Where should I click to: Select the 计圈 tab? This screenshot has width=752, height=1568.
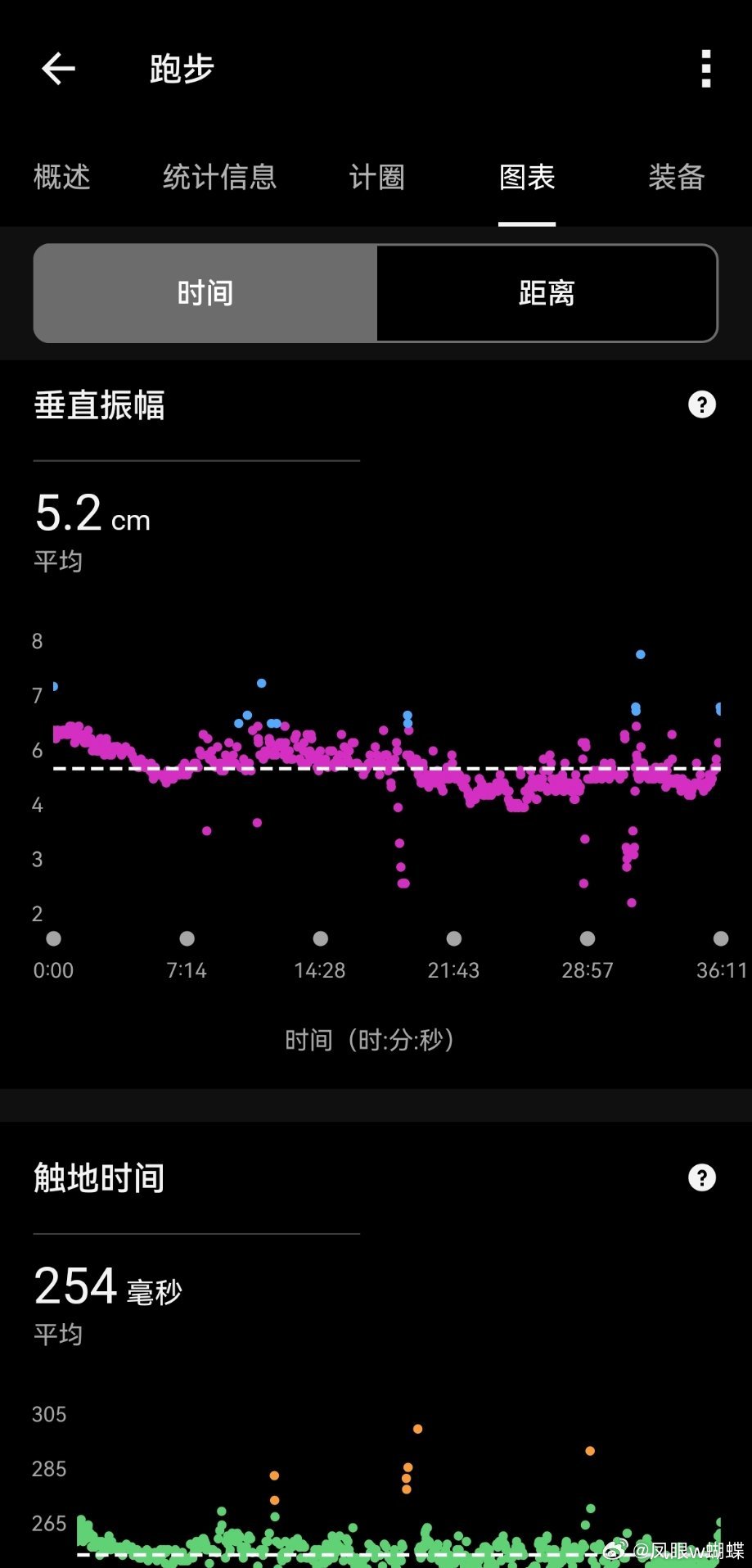(x=377, y=177)
